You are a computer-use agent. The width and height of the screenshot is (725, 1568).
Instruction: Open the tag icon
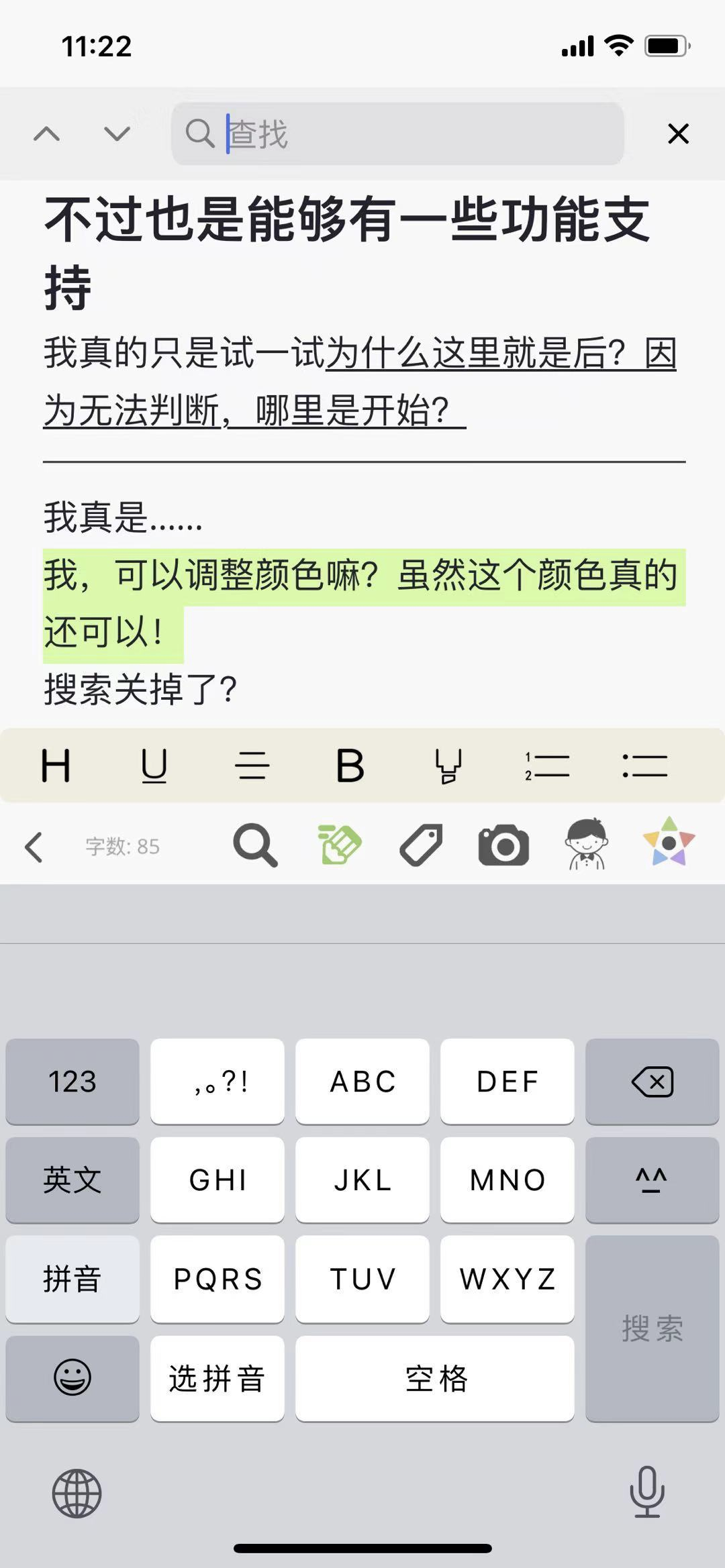[x=422, y=845]
